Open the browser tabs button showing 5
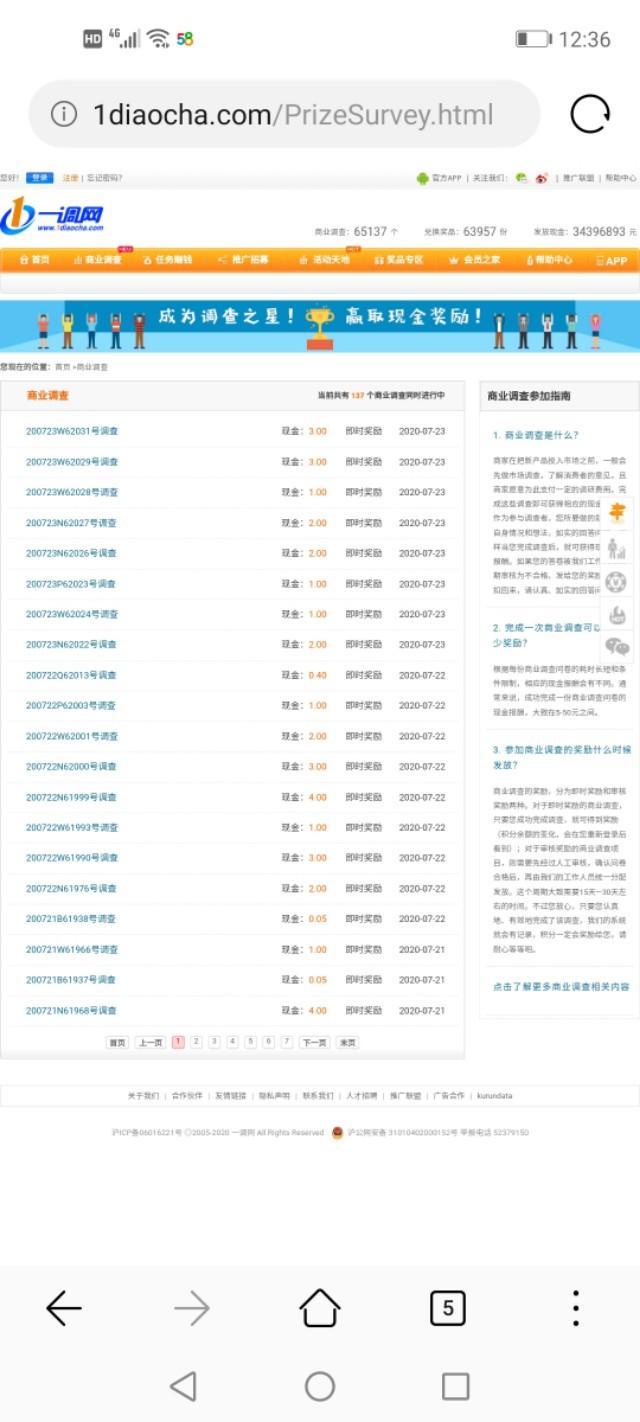Image resolution: width=640 pixels, height=1422 pixels. click(x=447, y=1307)
